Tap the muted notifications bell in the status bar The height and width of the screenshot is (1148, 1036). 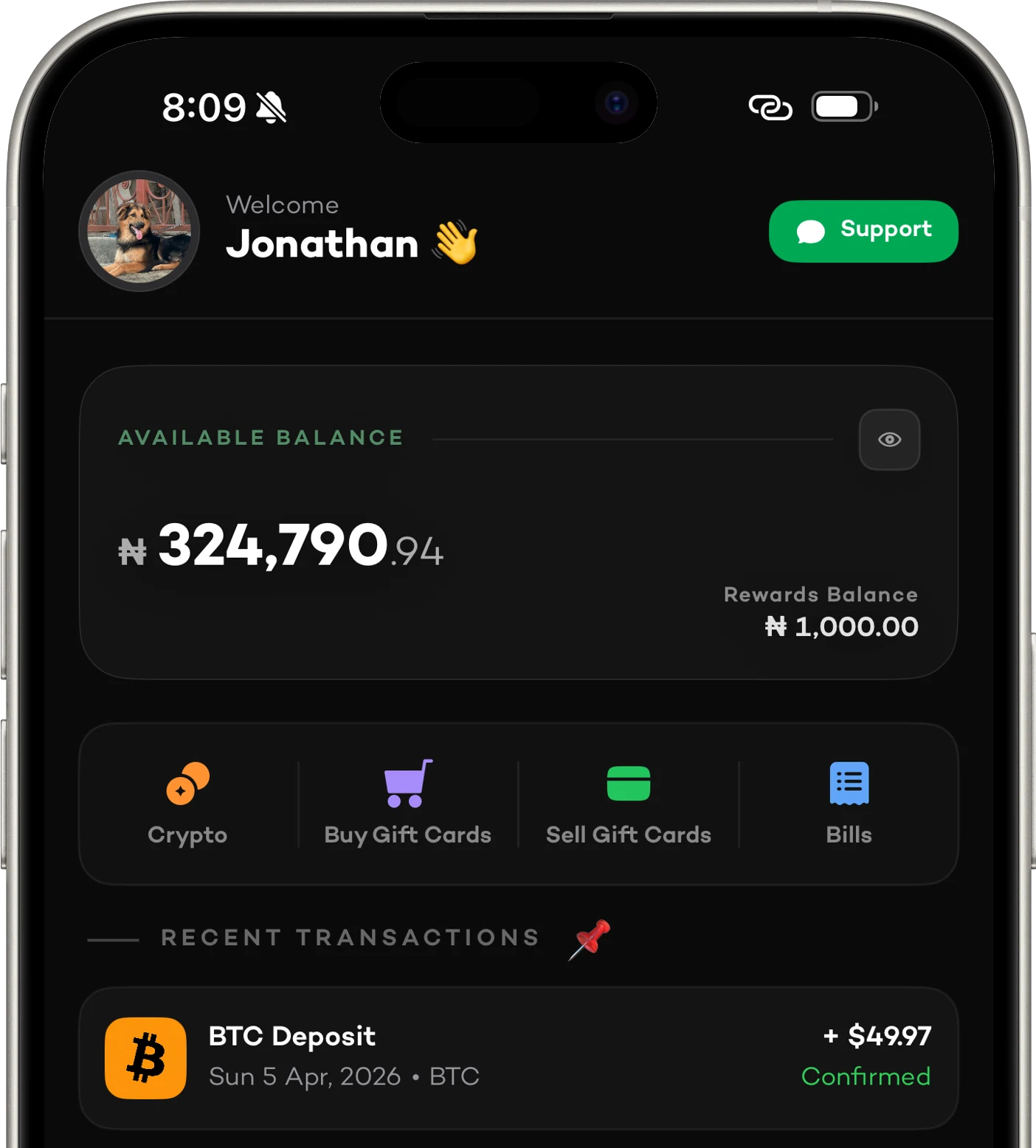point(272,106)
